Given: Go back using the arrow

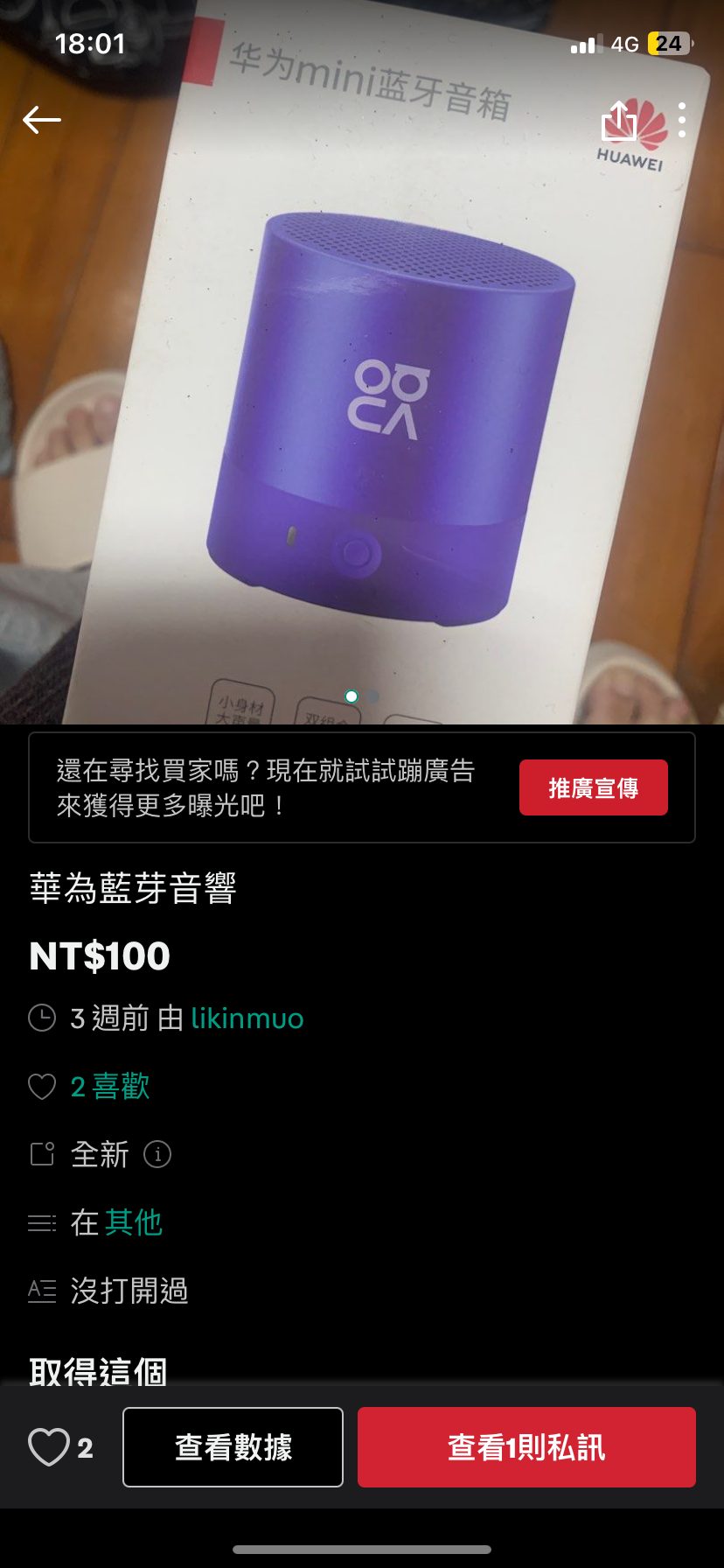Looking at the screenshot, I should [41, 120].
